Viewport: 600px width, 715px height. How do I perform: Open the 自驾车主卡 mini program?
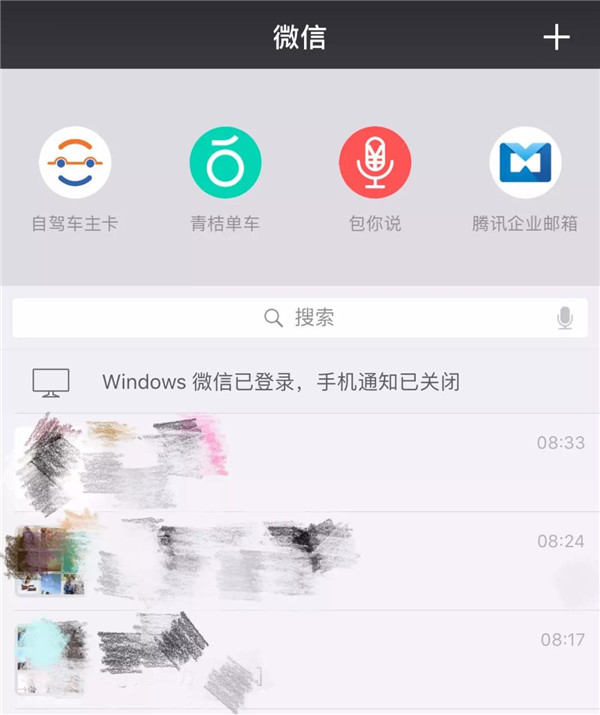click(75, 163)
